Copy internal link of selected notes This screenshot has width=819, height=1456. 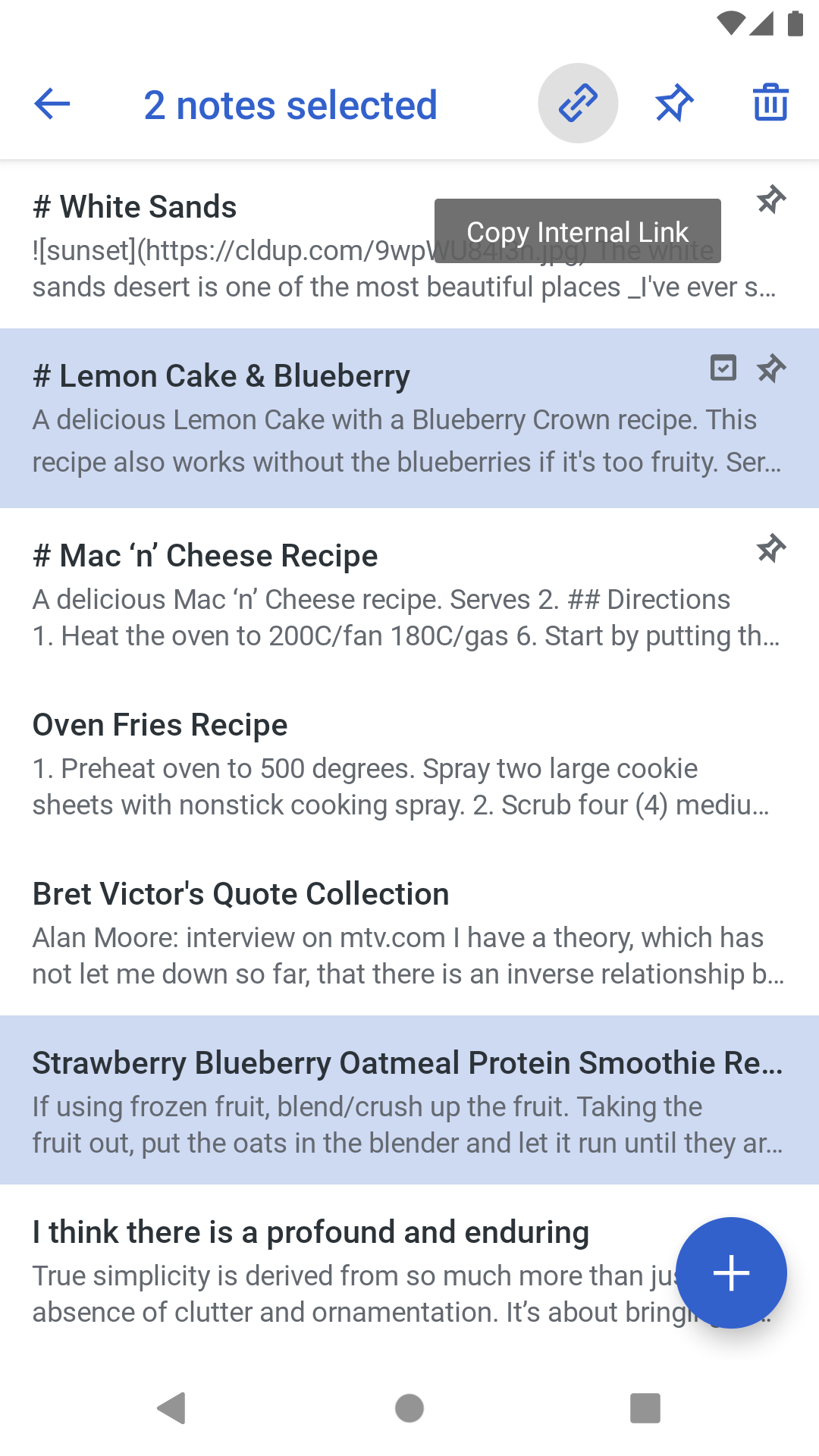pos(578,103)
